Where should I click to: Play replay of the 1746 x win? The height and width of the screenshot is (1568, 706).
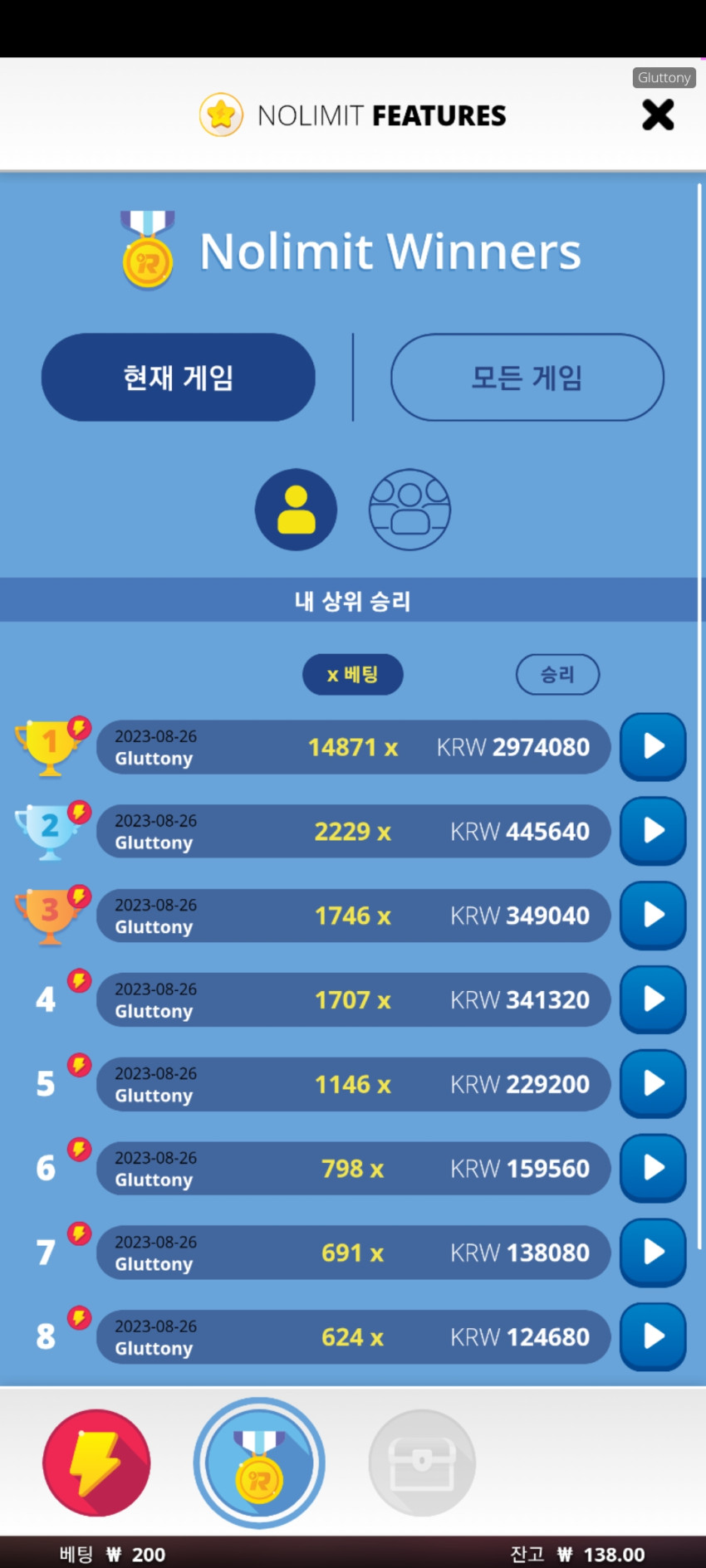click(x=654, y=915)
